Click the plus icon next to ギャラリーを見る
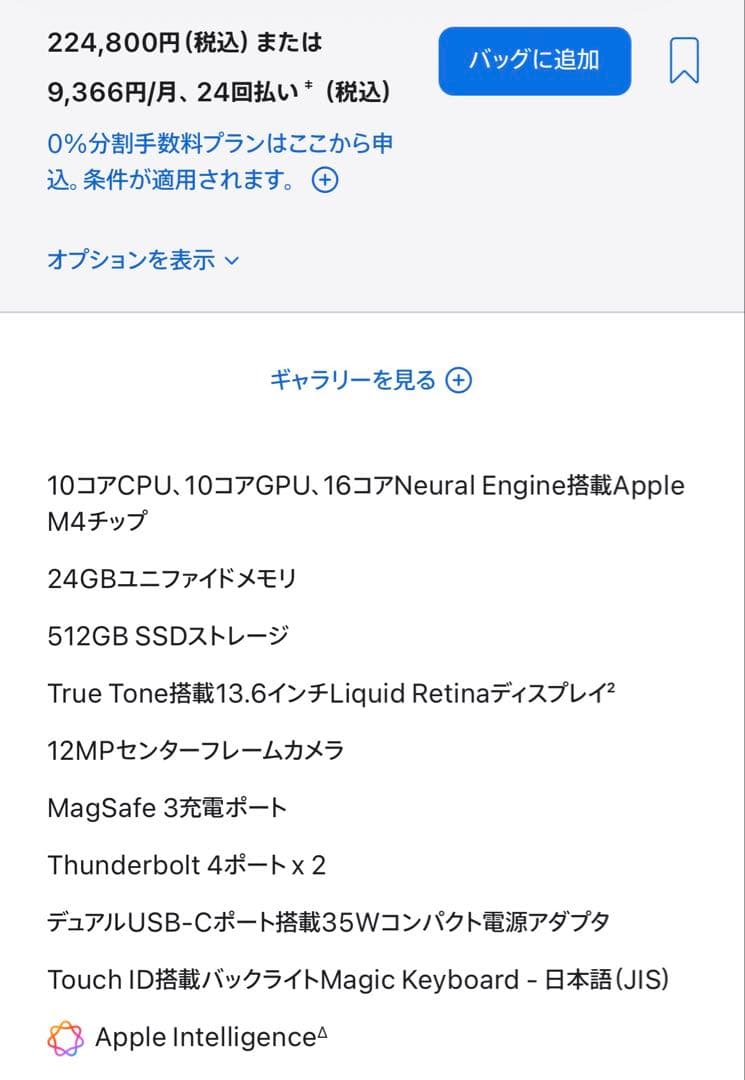This screenshot has height=1080, width=745. 458,380
